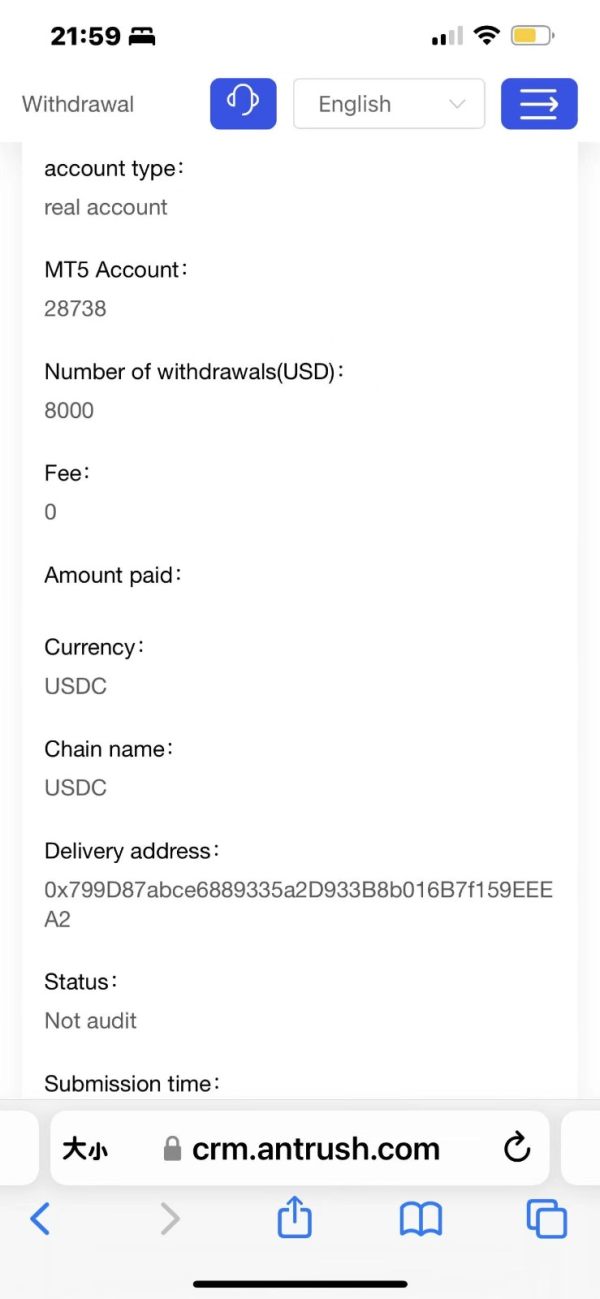Reload the crm.antrush.com page
This screenshot has height=1299, width=600.
(516, 1148)
